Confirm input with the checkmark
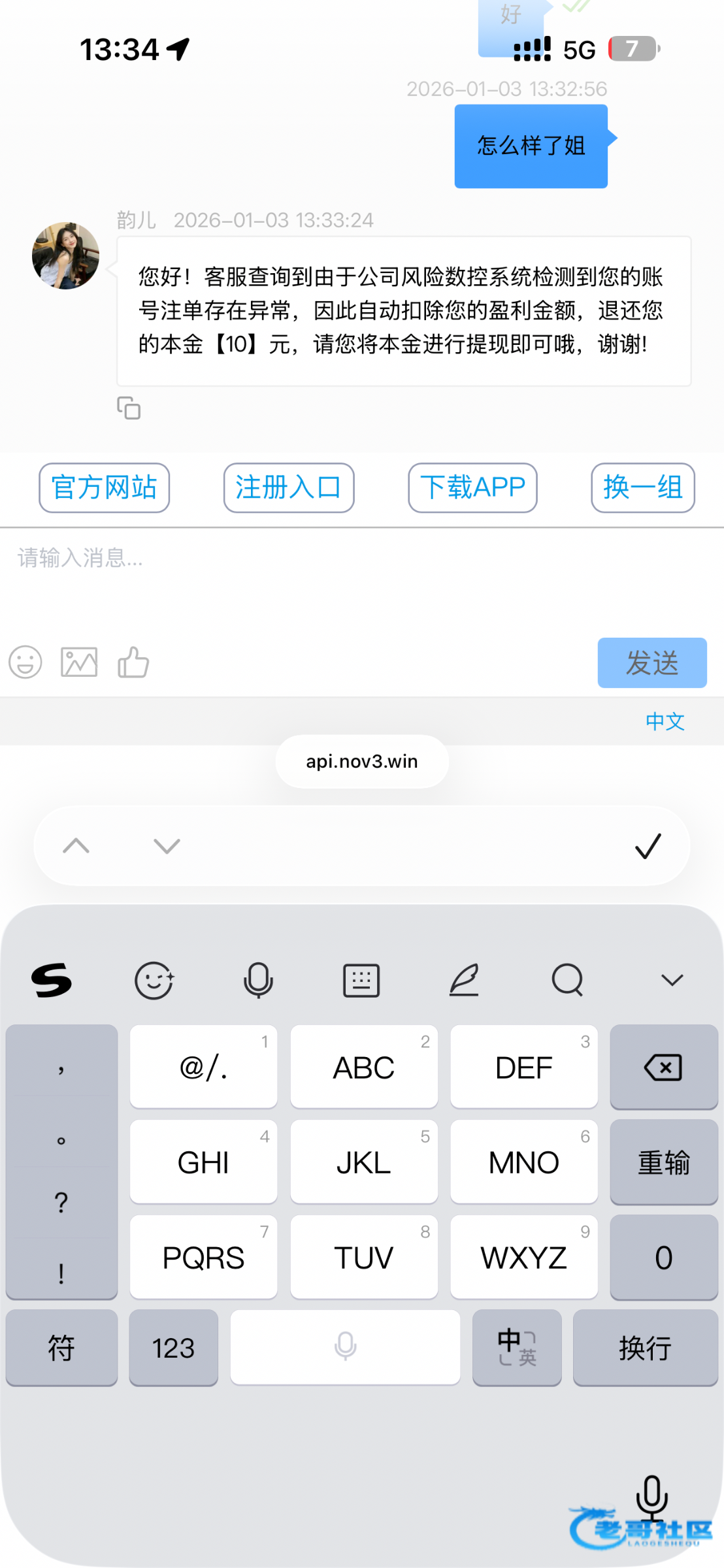 (648, 846)
